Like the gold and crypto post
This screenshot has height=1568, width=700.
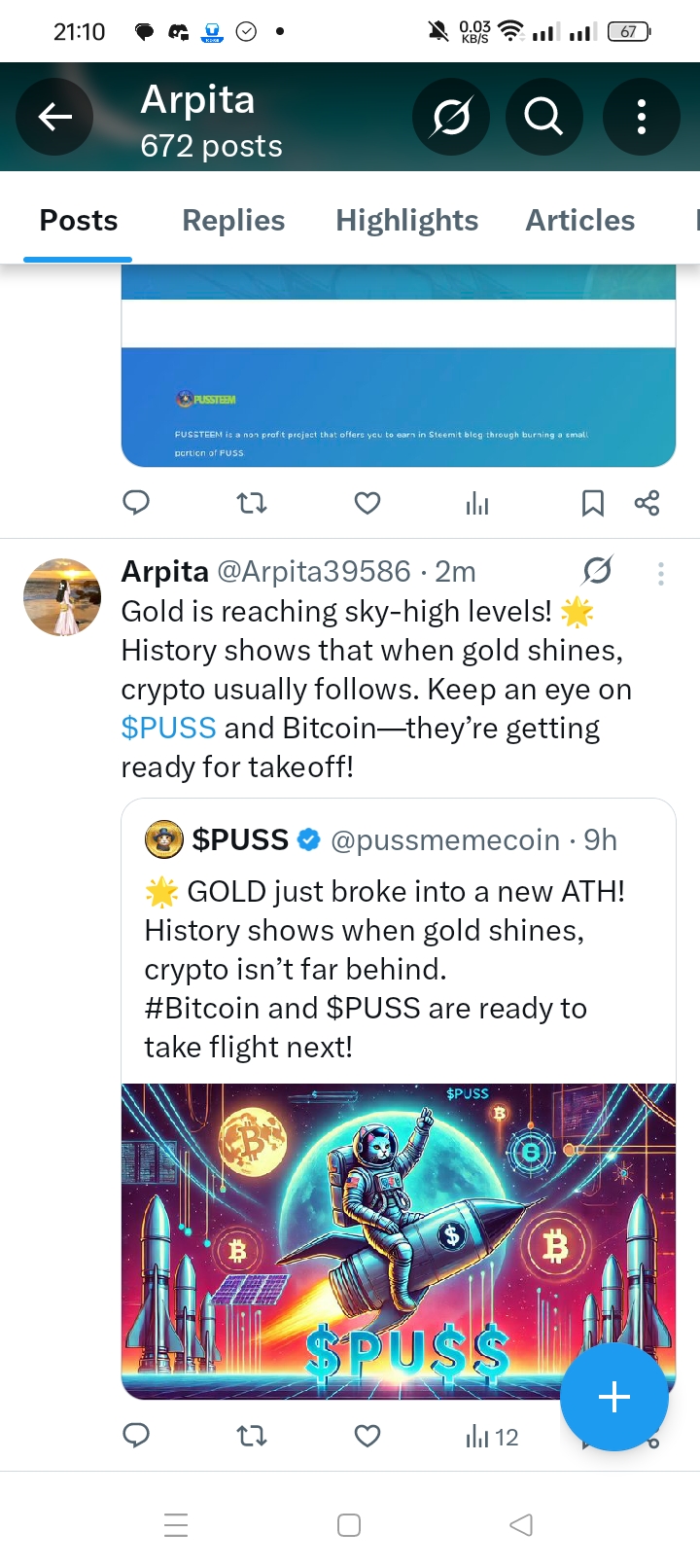tap(367, 1436)
